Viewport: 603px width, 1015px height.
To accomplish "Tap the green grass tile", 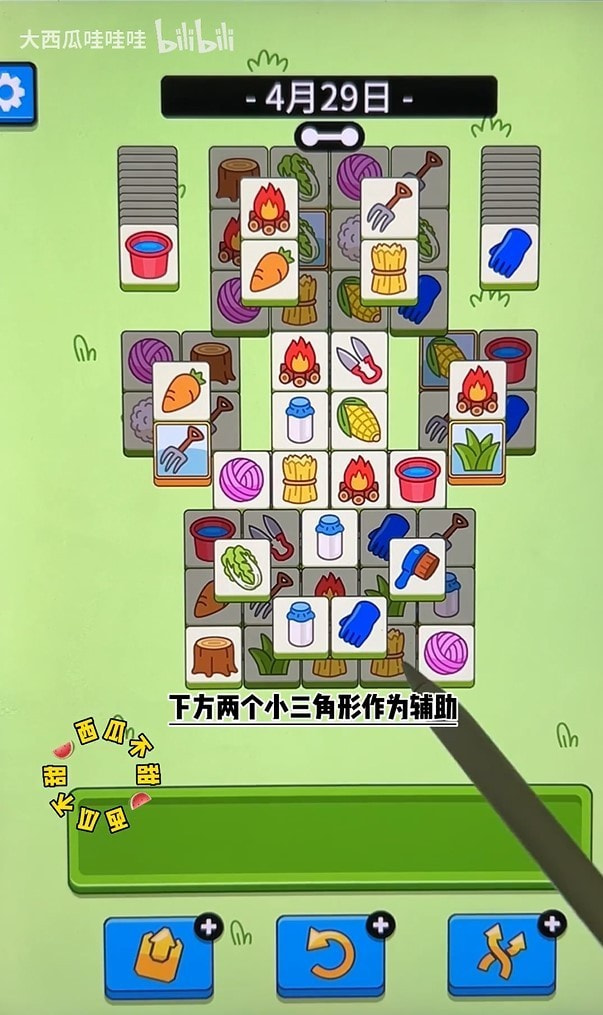I will click(477, 451).
